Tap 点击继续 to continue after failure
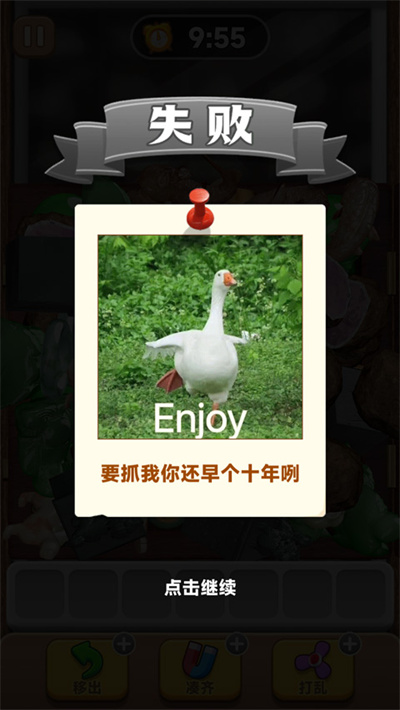Viewport: 400px width, 710px height. (200, 588)
